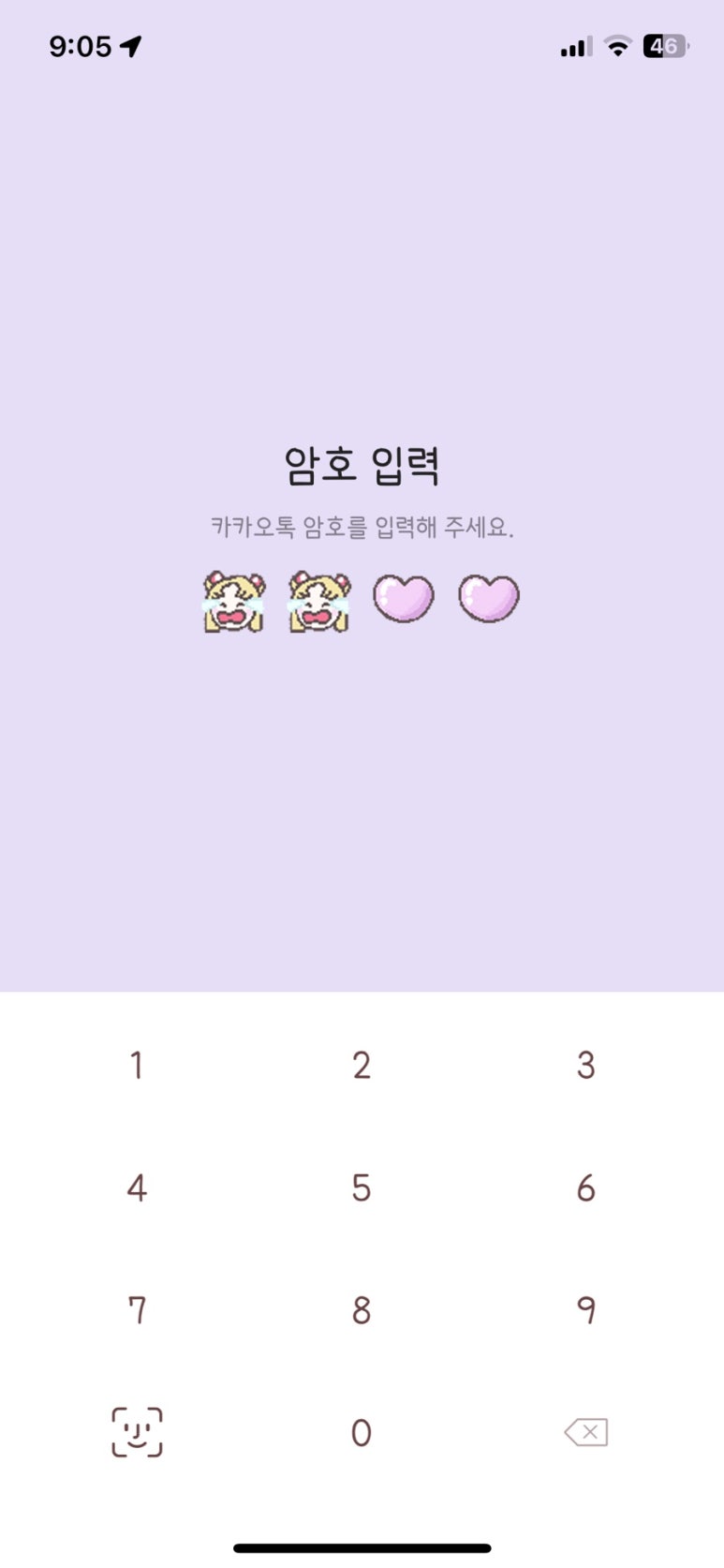Enter digit 1 on the passcode keypad
Image resolution: width=724 pixels, height=1568 pixels.
click(x=137, y=1065)
